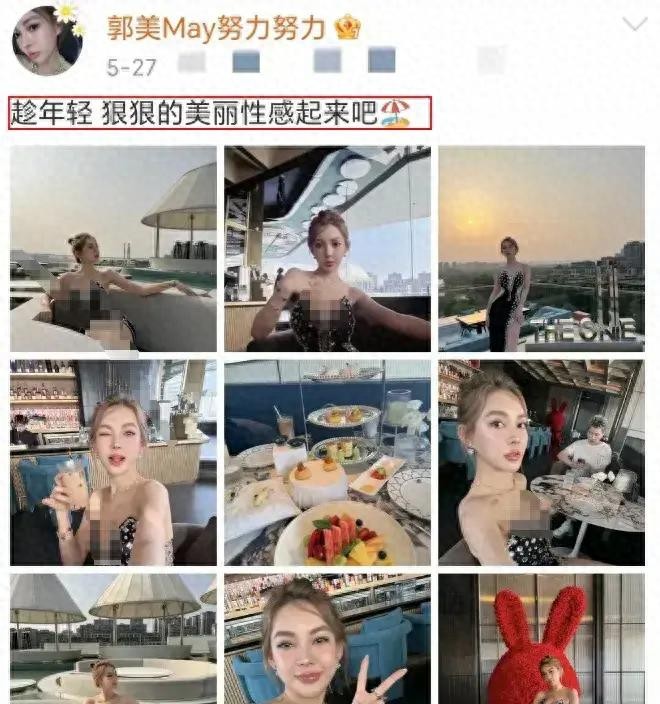This screenshot has height=704, width=660.
Task: View the close-up selfie at the restaurant table
Action: pos(541,463)
